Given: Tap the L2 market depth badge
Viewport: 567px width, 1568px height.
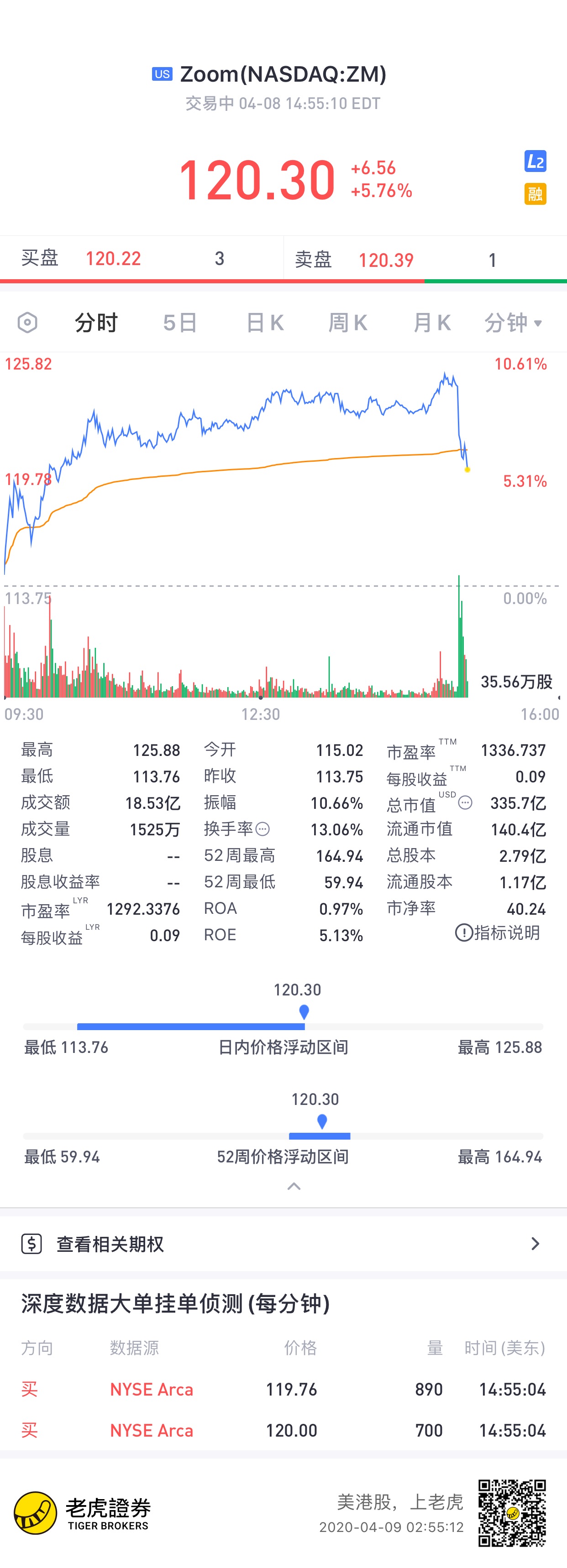Looking at the screenshot, I should pyautogui.click(x=535, y=161).
